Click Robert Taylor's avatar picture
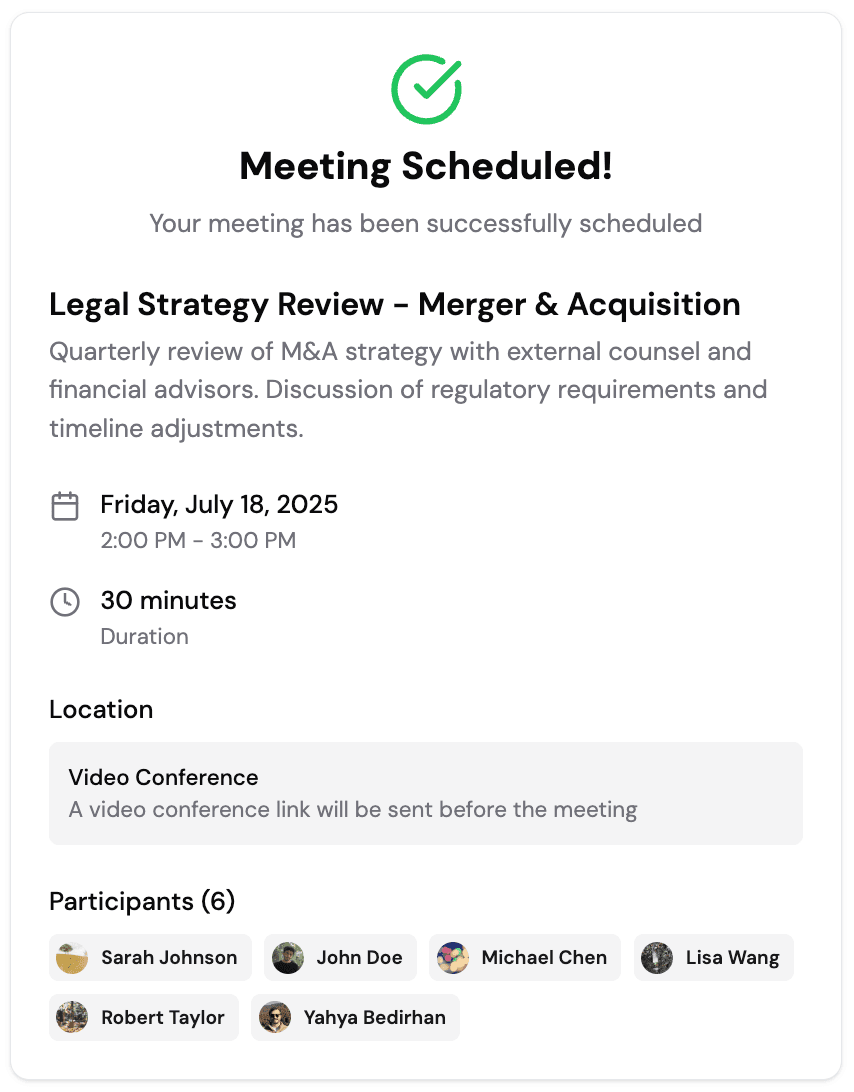The width and height of the screenshot is (854, 1092). 71,1017
